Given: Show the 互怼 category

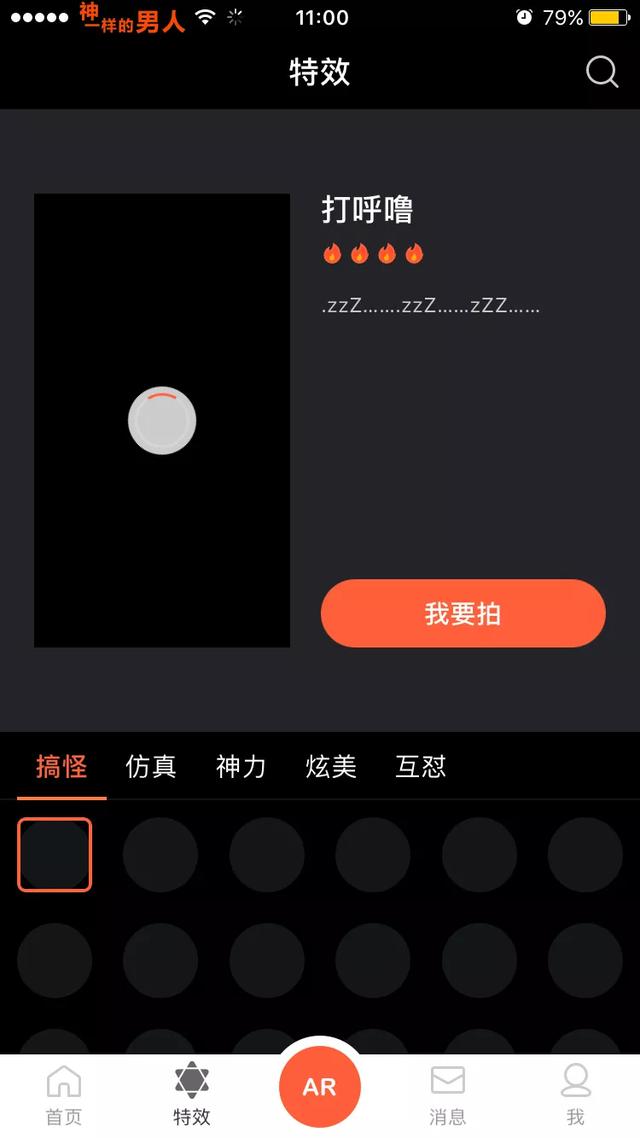Looking at the screenshot, I should pyautogui.click(x=421, y=767).
